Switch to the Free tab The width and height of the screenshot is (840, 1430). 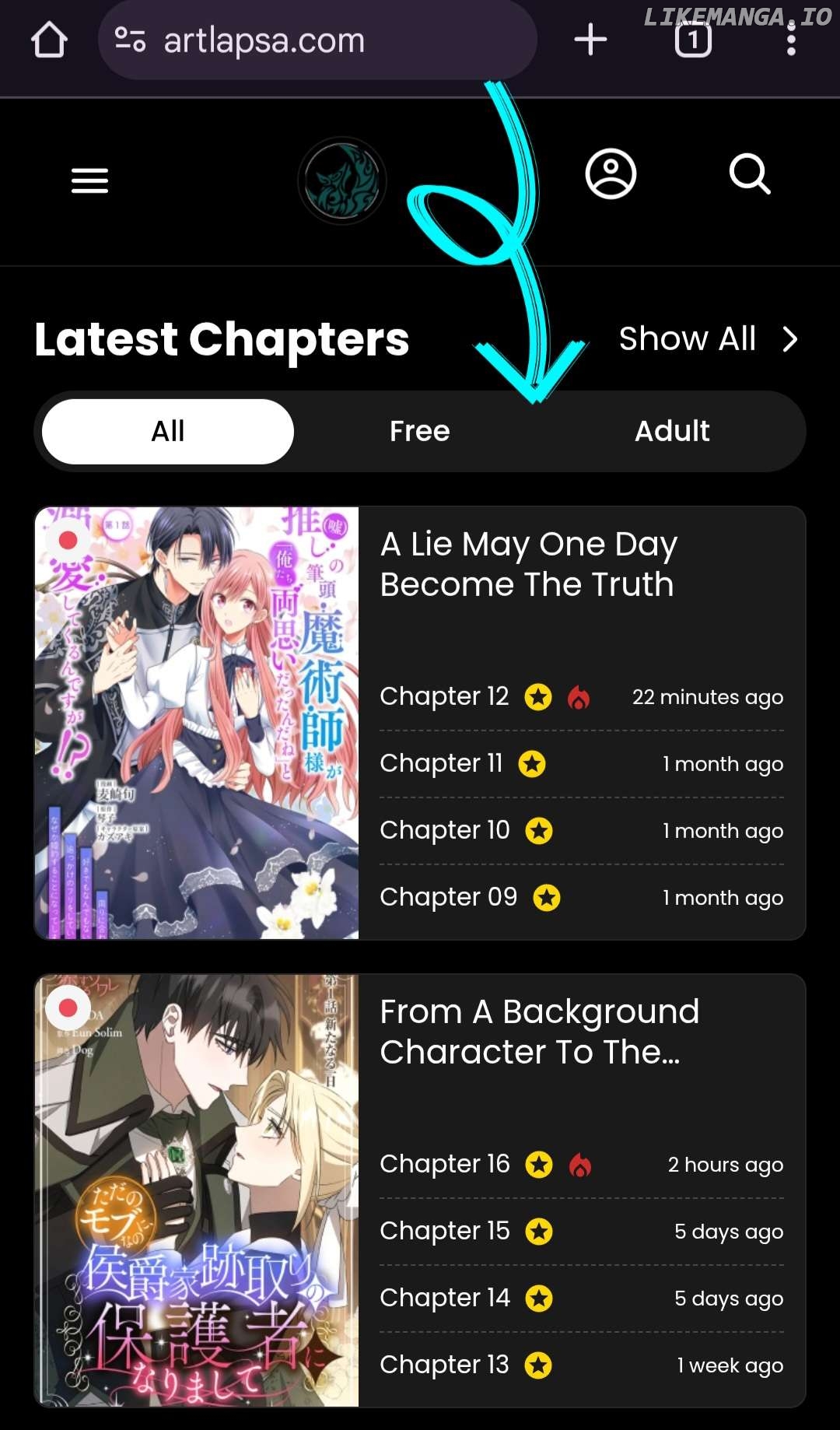click(x=419, y=431)
